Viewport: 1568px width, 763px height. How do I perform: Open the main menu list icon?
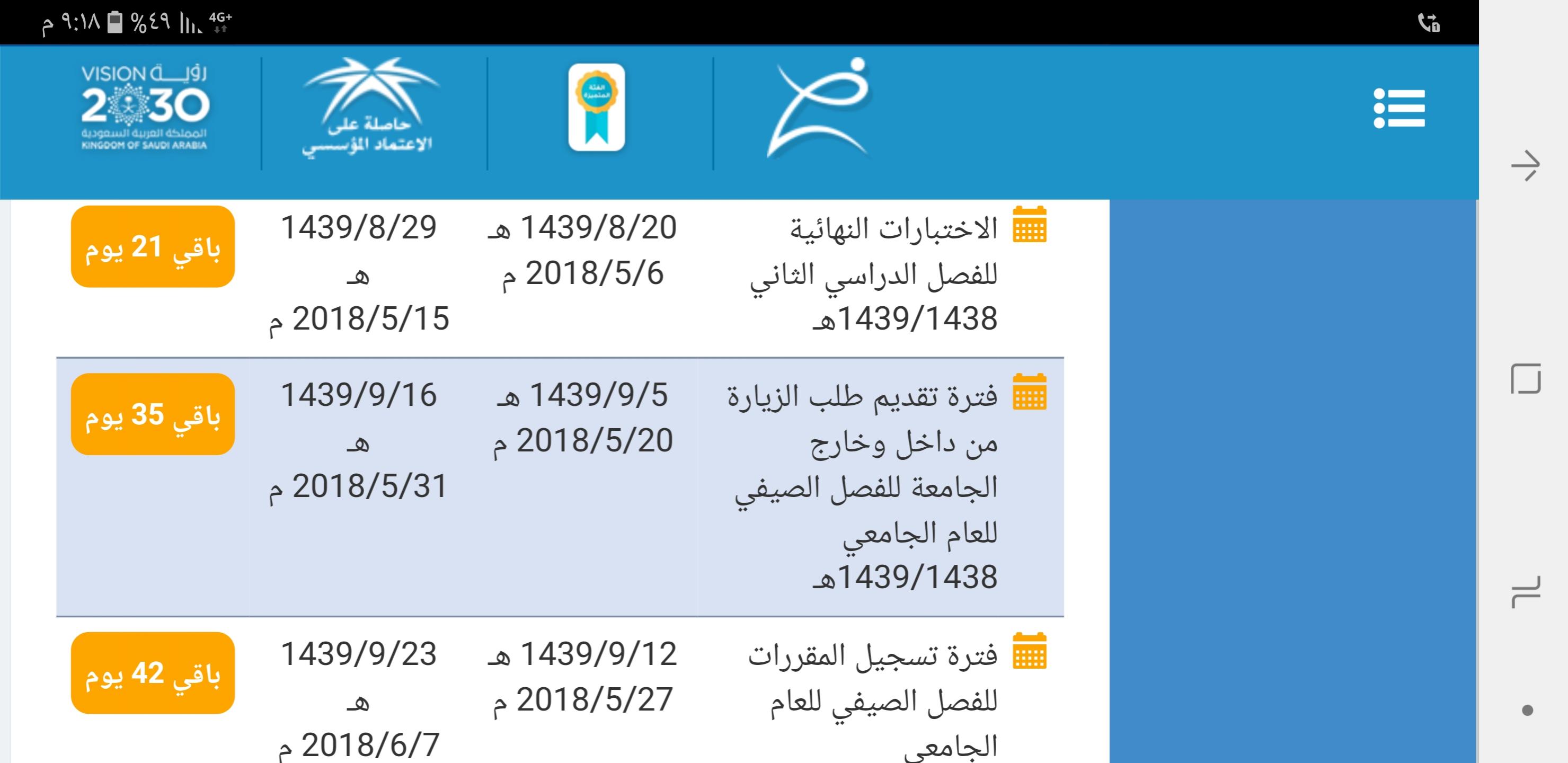click(1399, 108)
